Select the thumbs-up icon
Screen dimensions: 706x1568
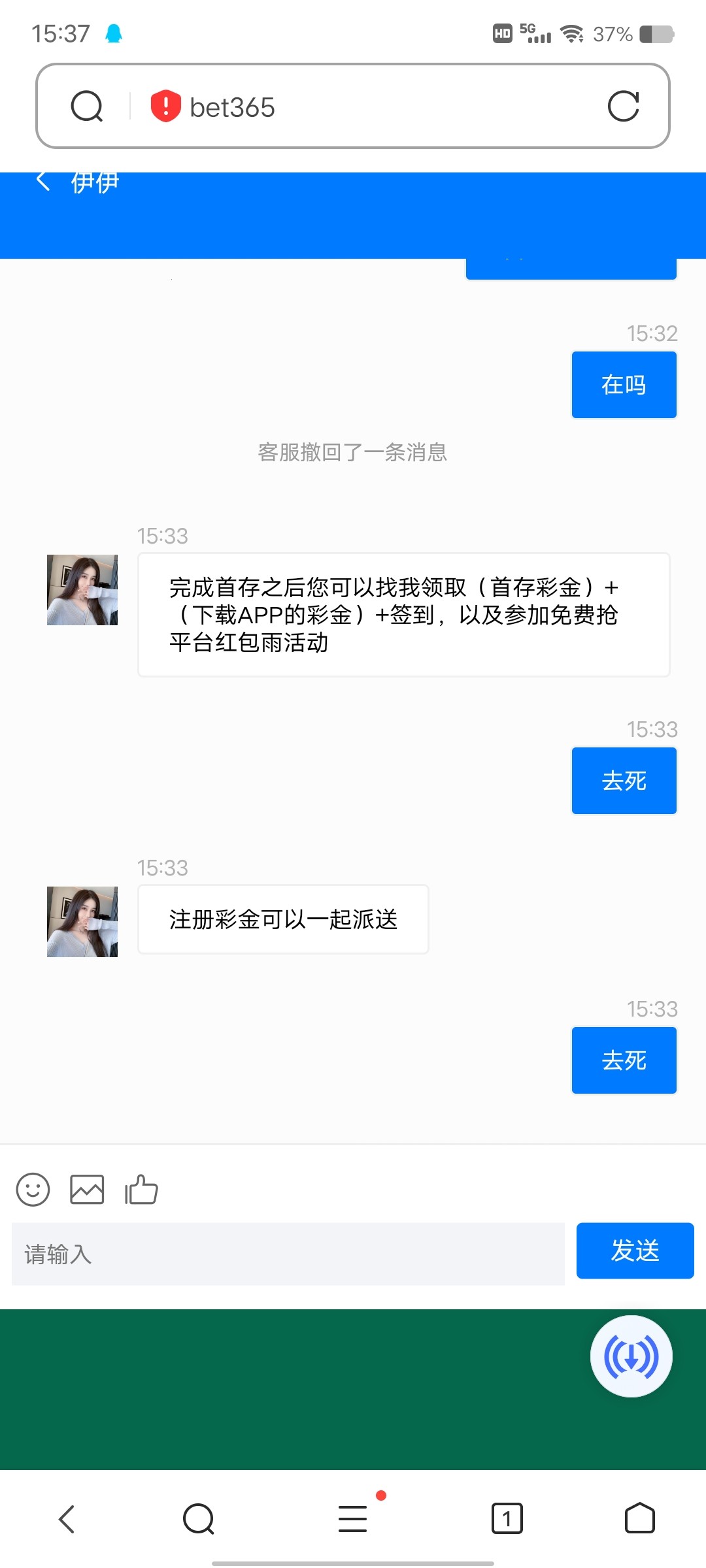click(139, 1189)
